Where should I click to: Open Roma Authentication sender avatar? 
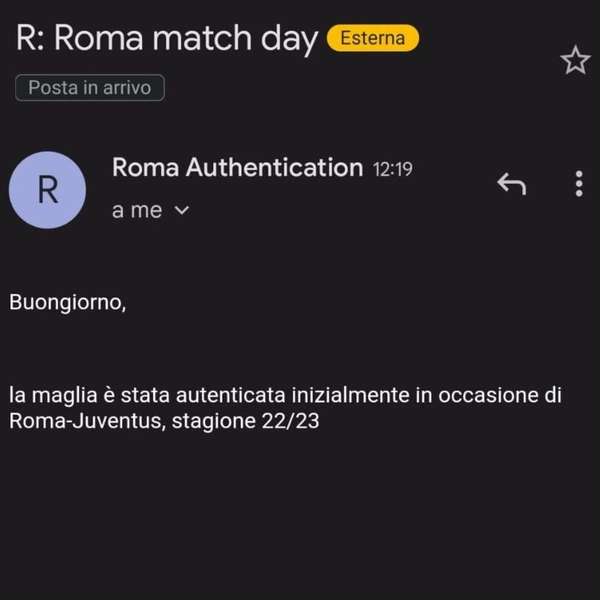(x=47, y=190)
